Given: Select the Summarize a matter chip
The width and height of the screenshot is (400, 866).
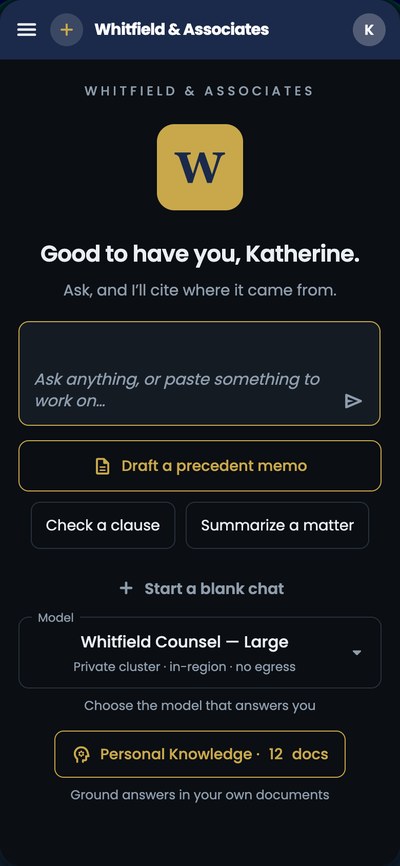Looking at the screenshot, I should click(x=277, y=525).
